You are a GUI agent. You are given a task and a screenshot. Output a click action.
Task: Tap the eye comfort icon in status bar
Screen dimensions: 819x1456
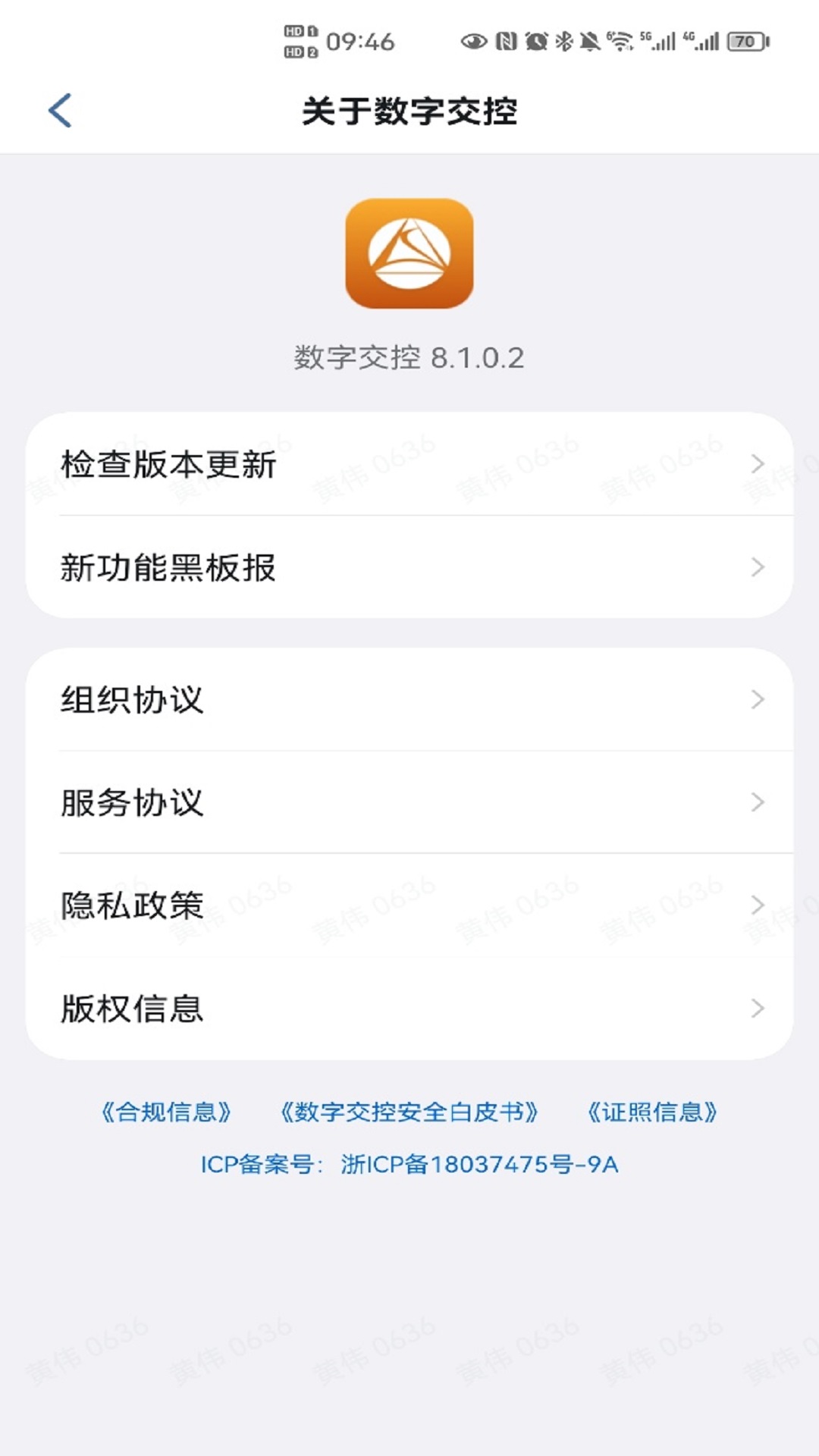(475, 42)
